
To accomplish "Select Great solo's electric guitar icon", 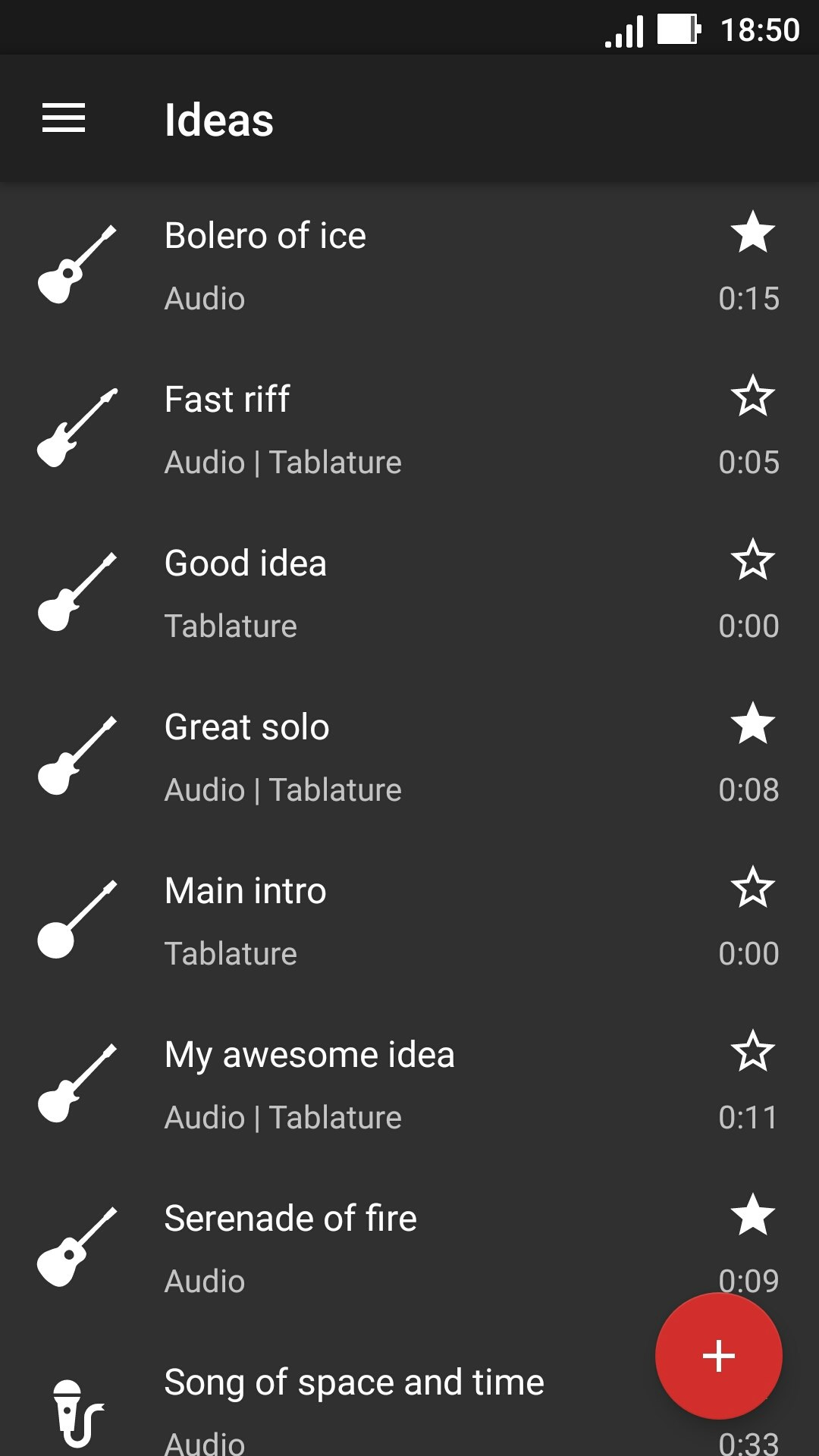I will 76,757.
